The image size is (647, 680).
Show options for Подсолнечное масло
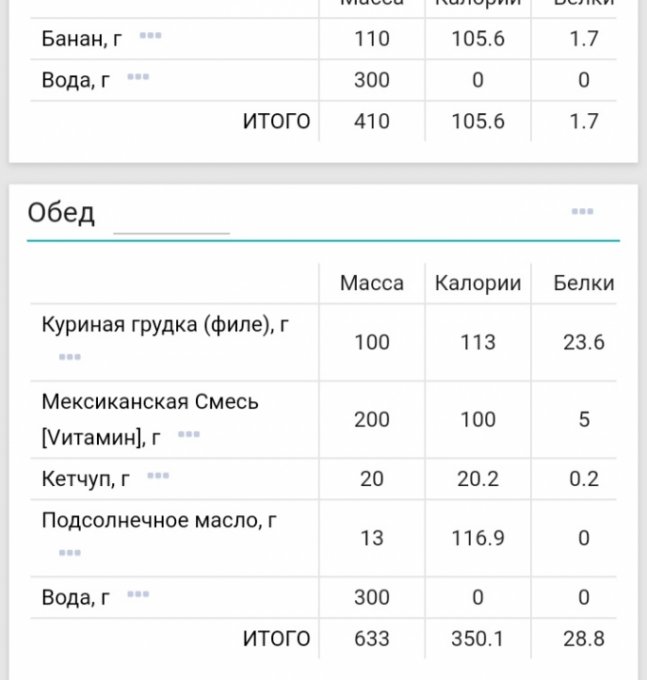(69, 552)
